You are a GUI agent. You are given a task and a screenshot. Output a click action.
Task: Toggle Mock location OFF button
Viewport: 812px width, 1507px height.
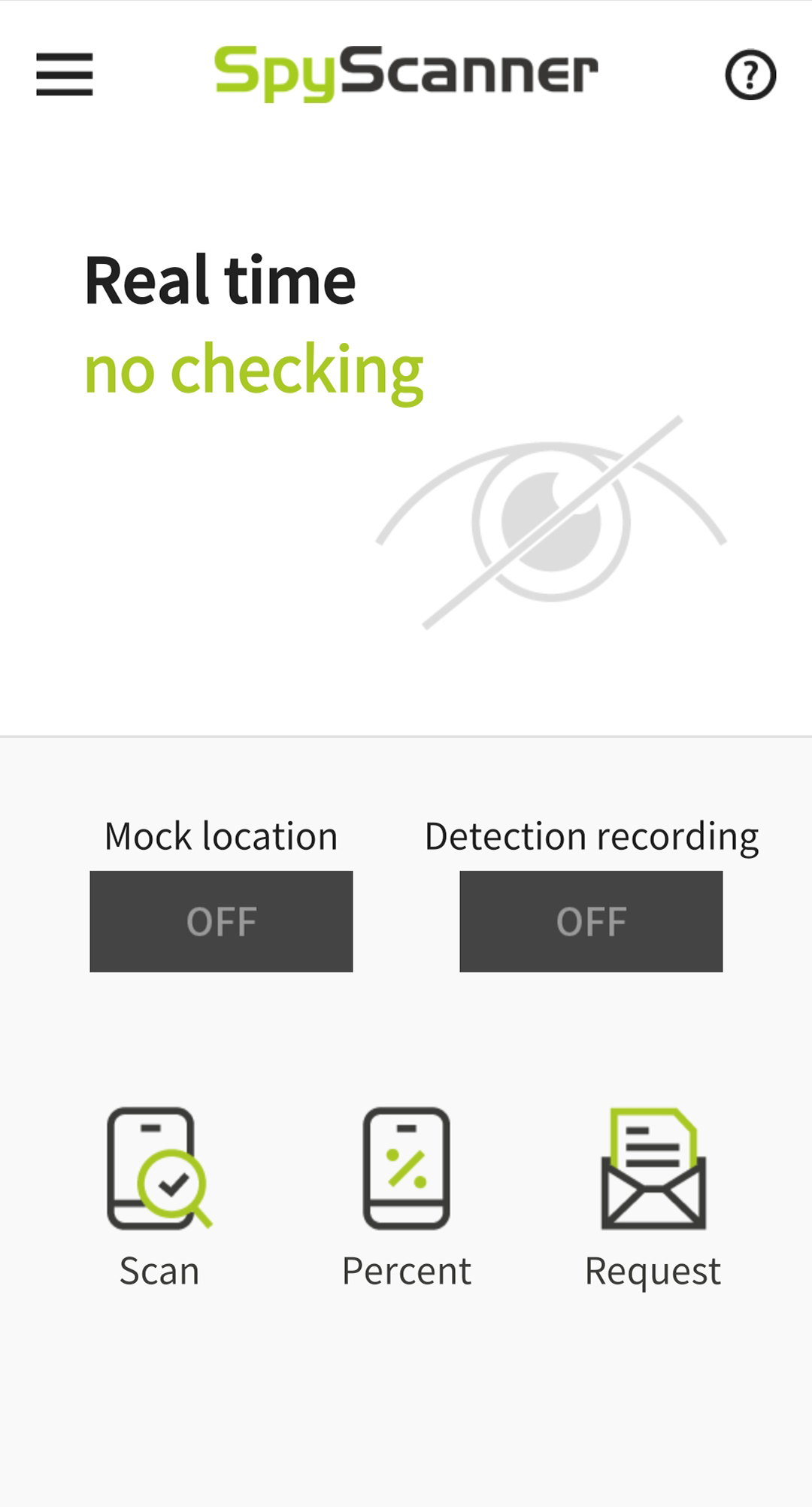(x=221, y=921)
